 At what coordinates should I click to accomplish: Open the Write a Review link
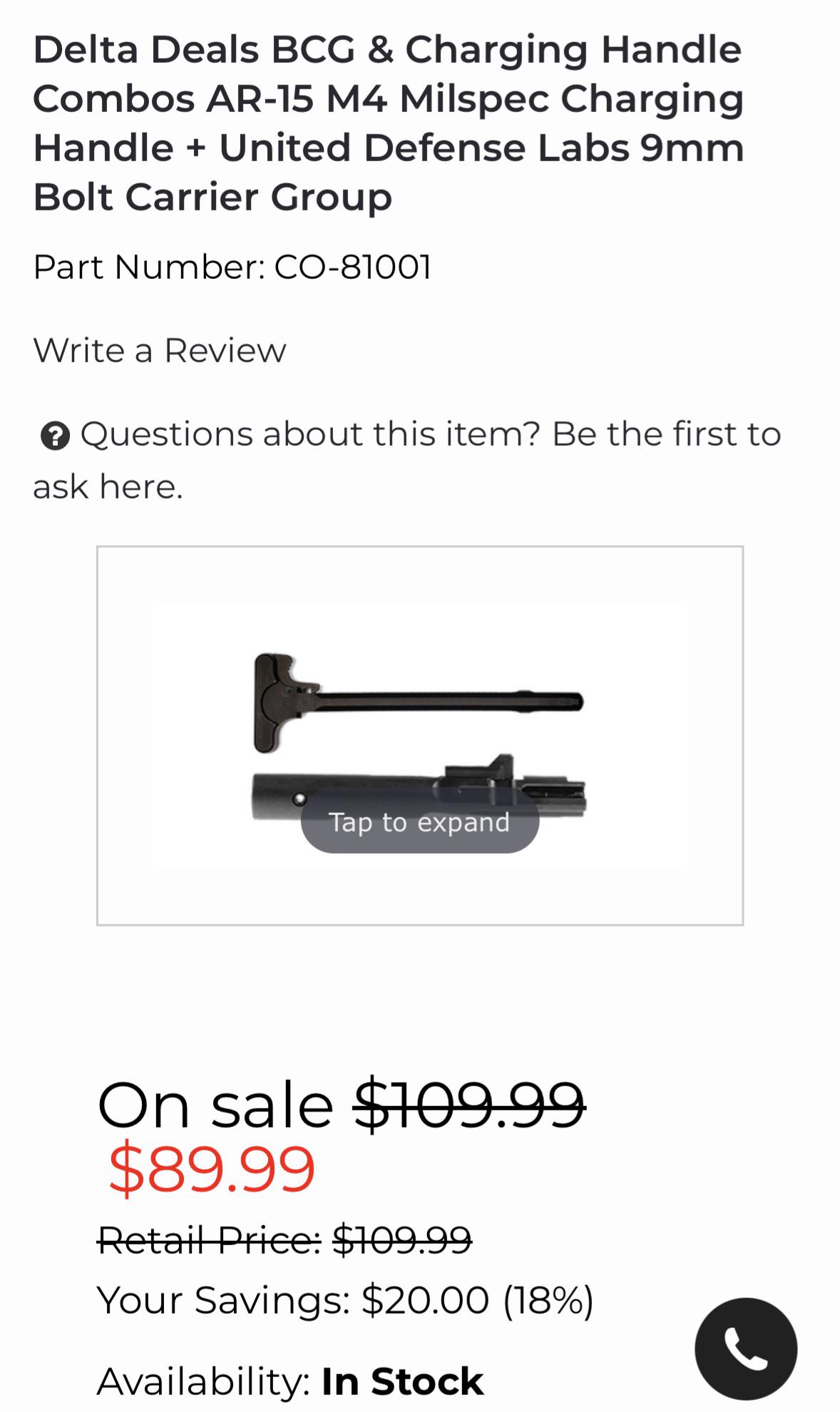(160, 351)
